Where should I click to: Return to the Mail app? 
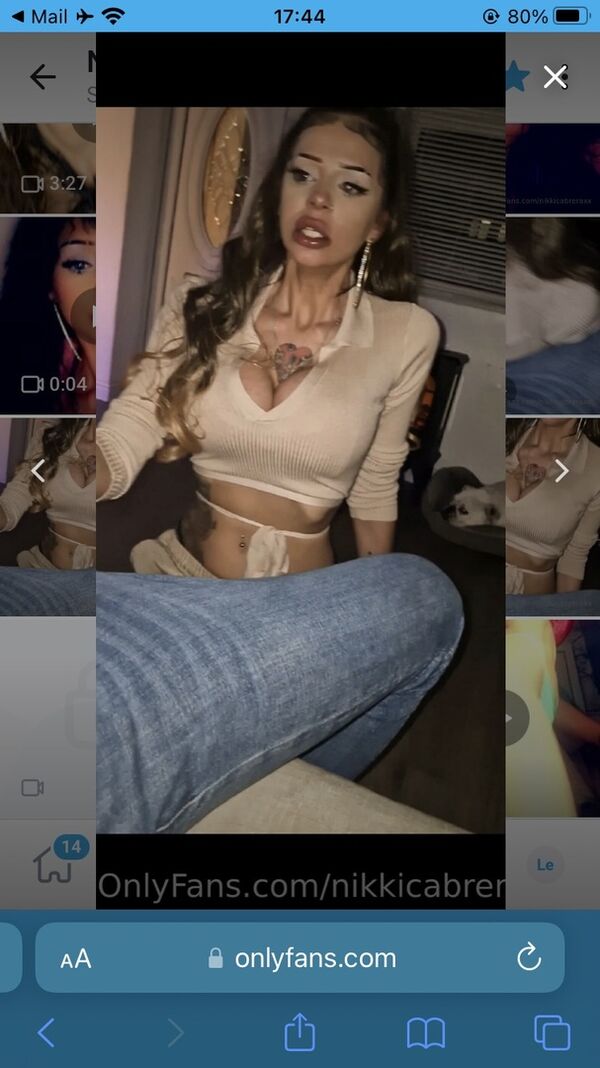pos(38,16)
